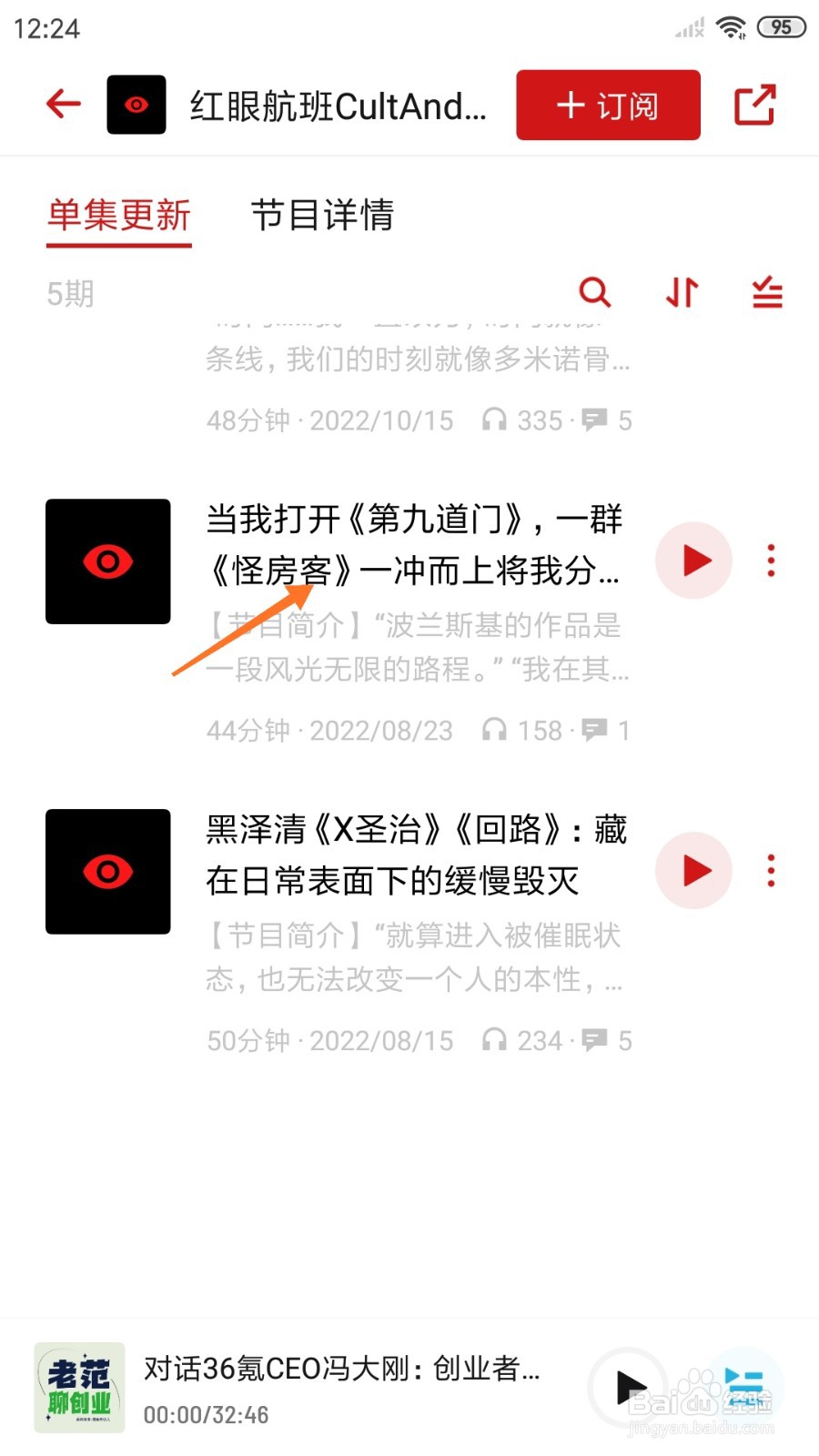Click the sort order icon next to search
The height and width of the screenshot is (1456, 819).
[681, 293]
